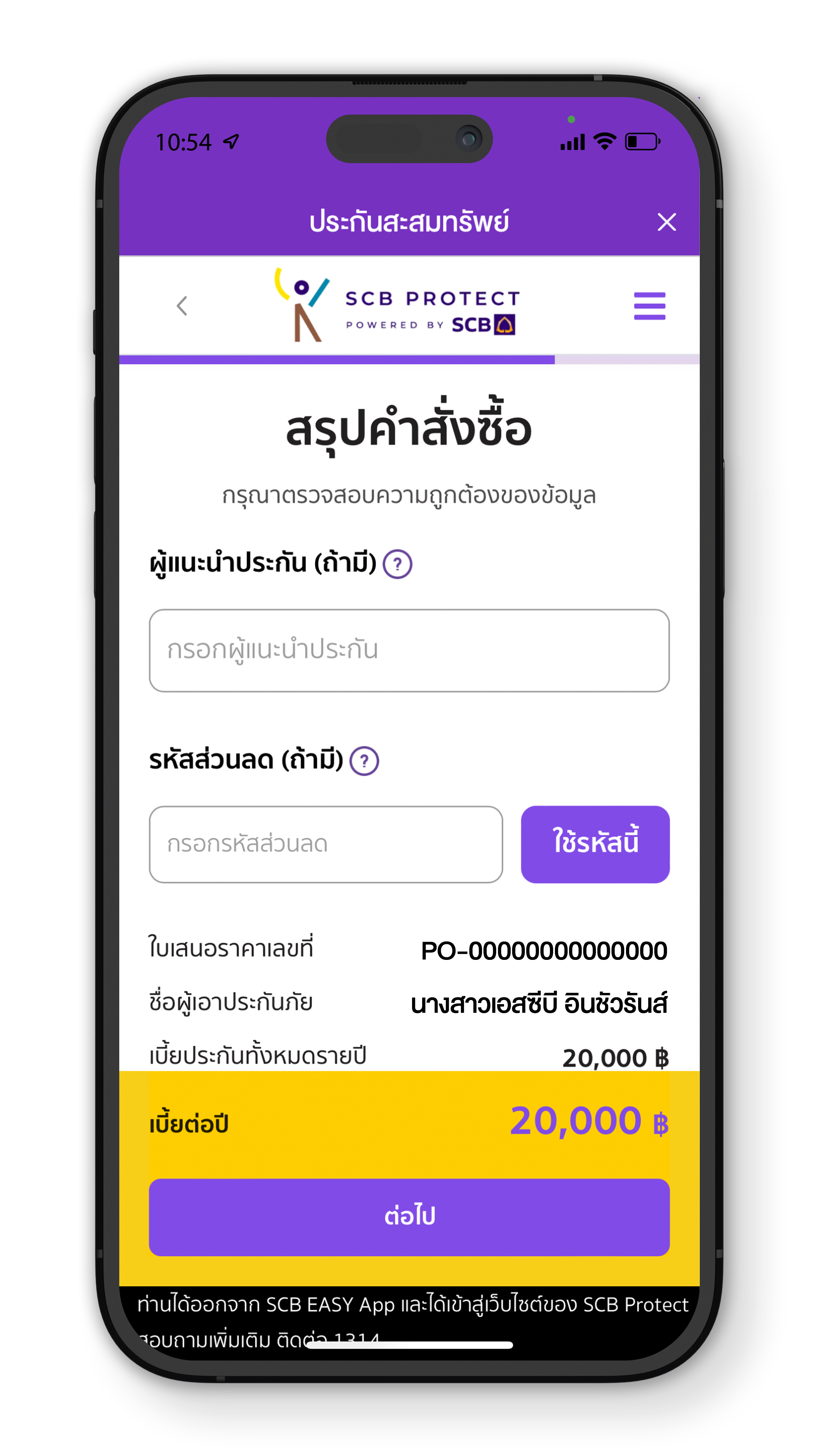Focus the กรอกรหัสส่วนลด field
Image resolution: width=815 pixels, height=1456 pixels.
pos(325,844)
